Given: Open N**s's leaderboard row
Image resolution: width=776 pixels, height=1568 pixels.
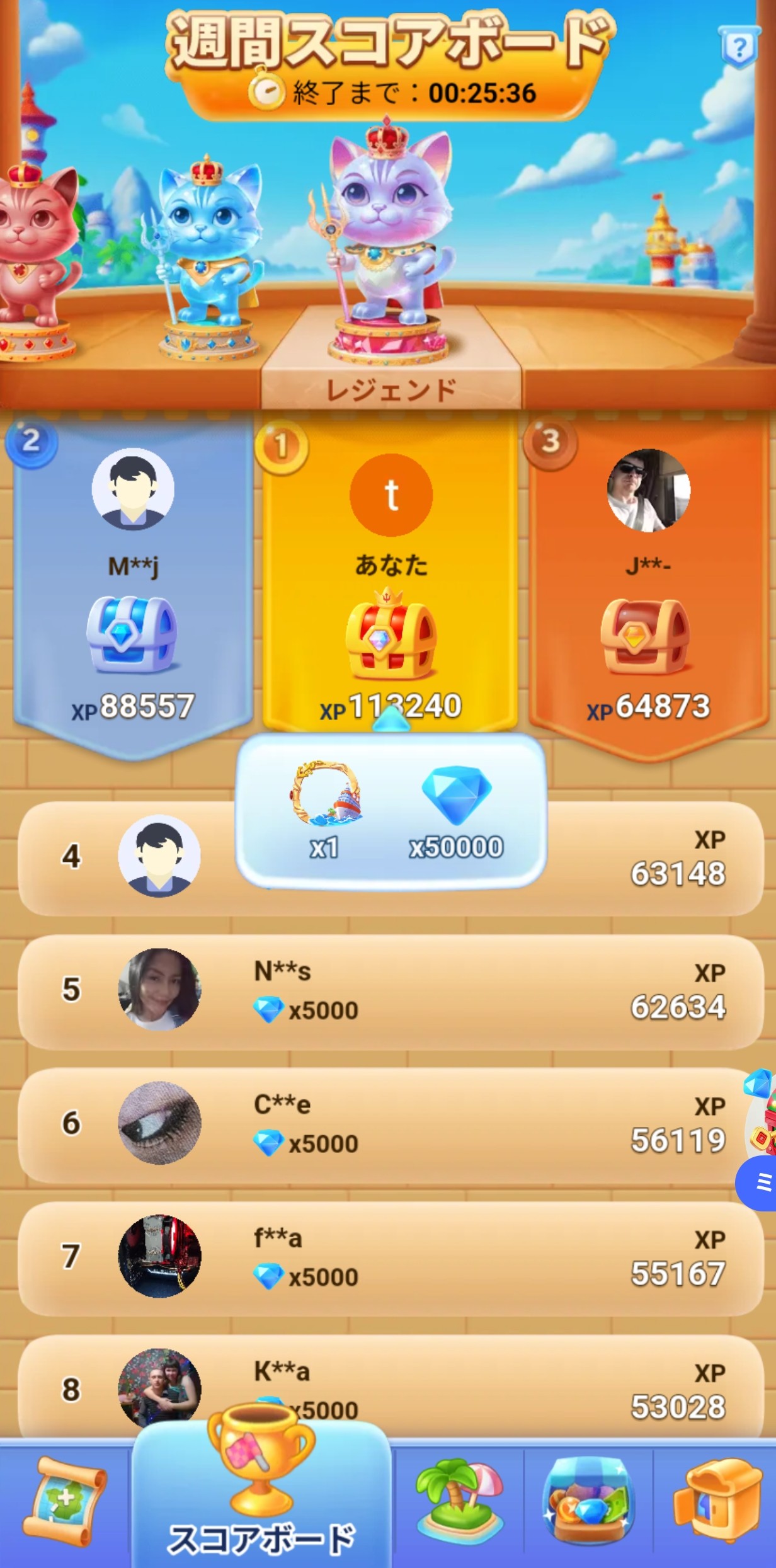Looking at the screenshot, I should (x=391, y=991).
